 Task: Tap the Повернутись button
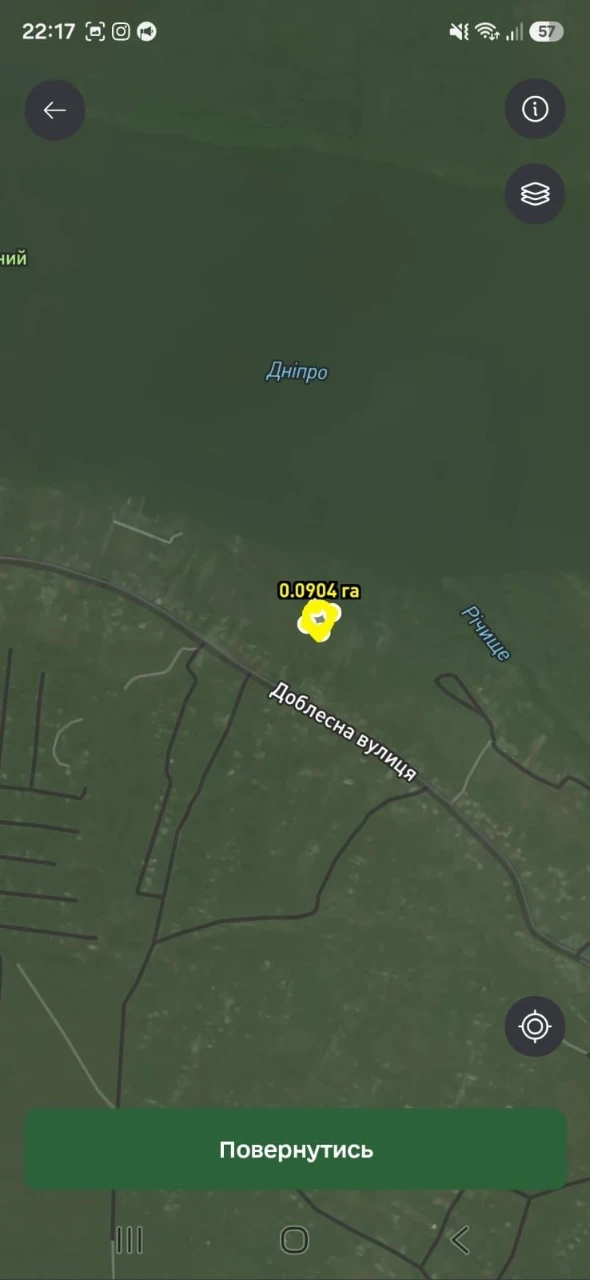296,1149
